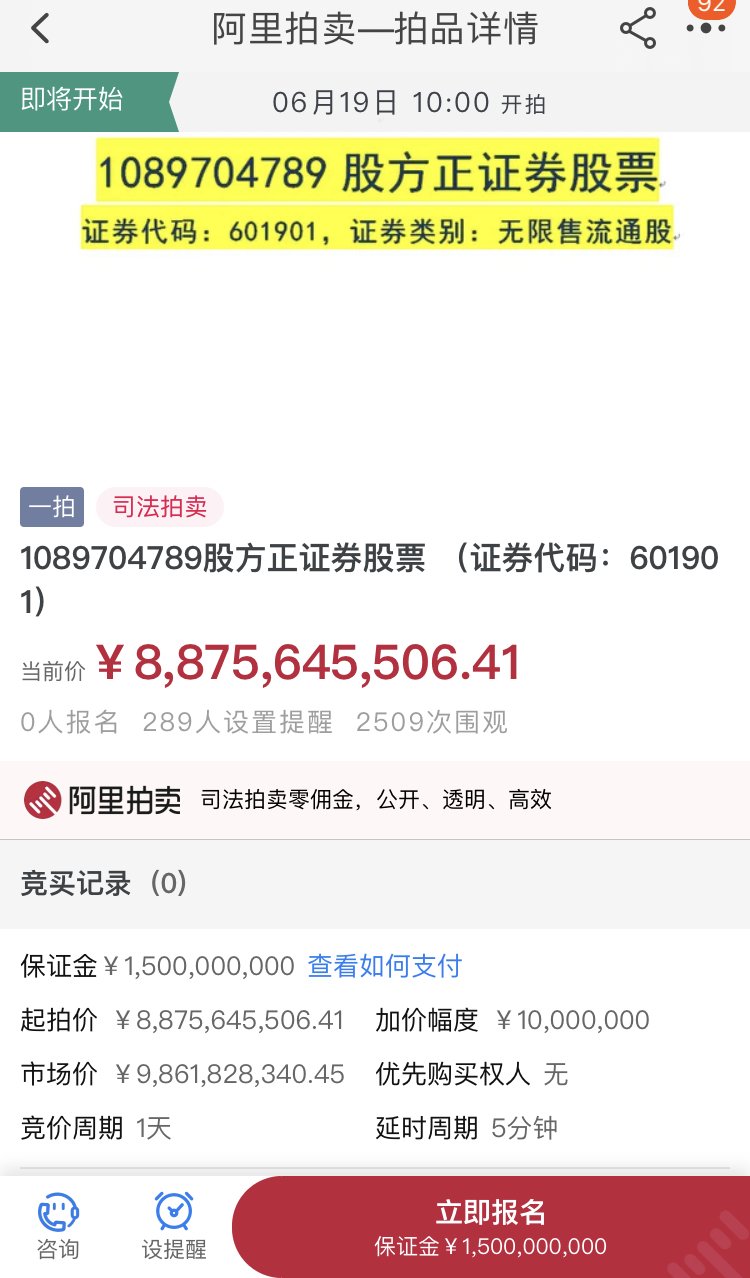The height and width of the screenshot is (1278, 750).
Task: Set an auction reminder with 设提醒
Action: pyautogui.click(x=174, y=1227)
